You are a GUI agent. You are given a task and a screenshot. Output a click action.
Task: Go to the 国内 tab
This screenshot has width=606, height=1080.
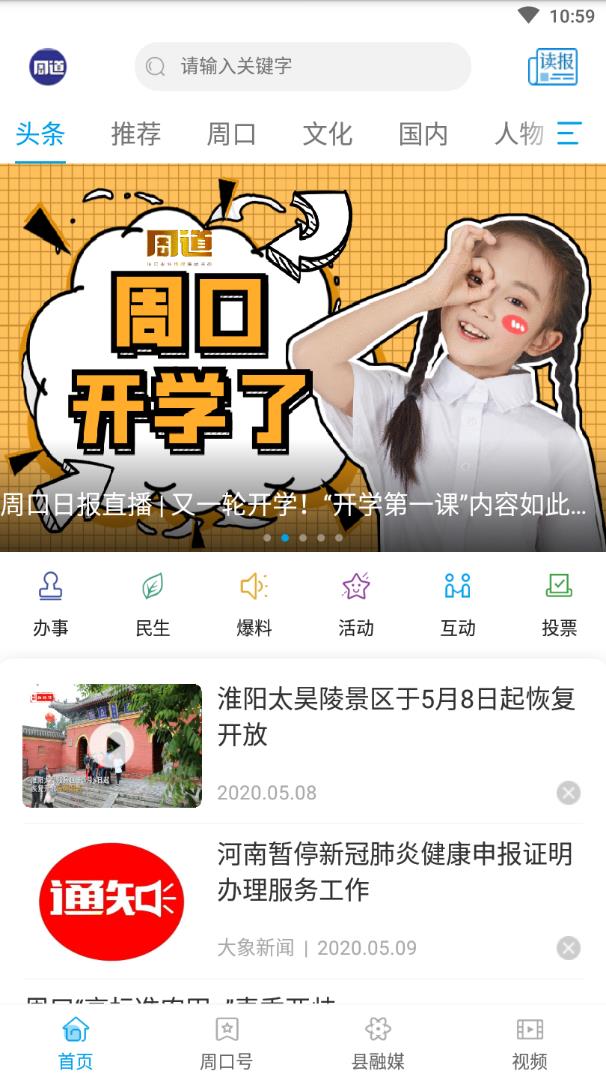coord(424,133)
